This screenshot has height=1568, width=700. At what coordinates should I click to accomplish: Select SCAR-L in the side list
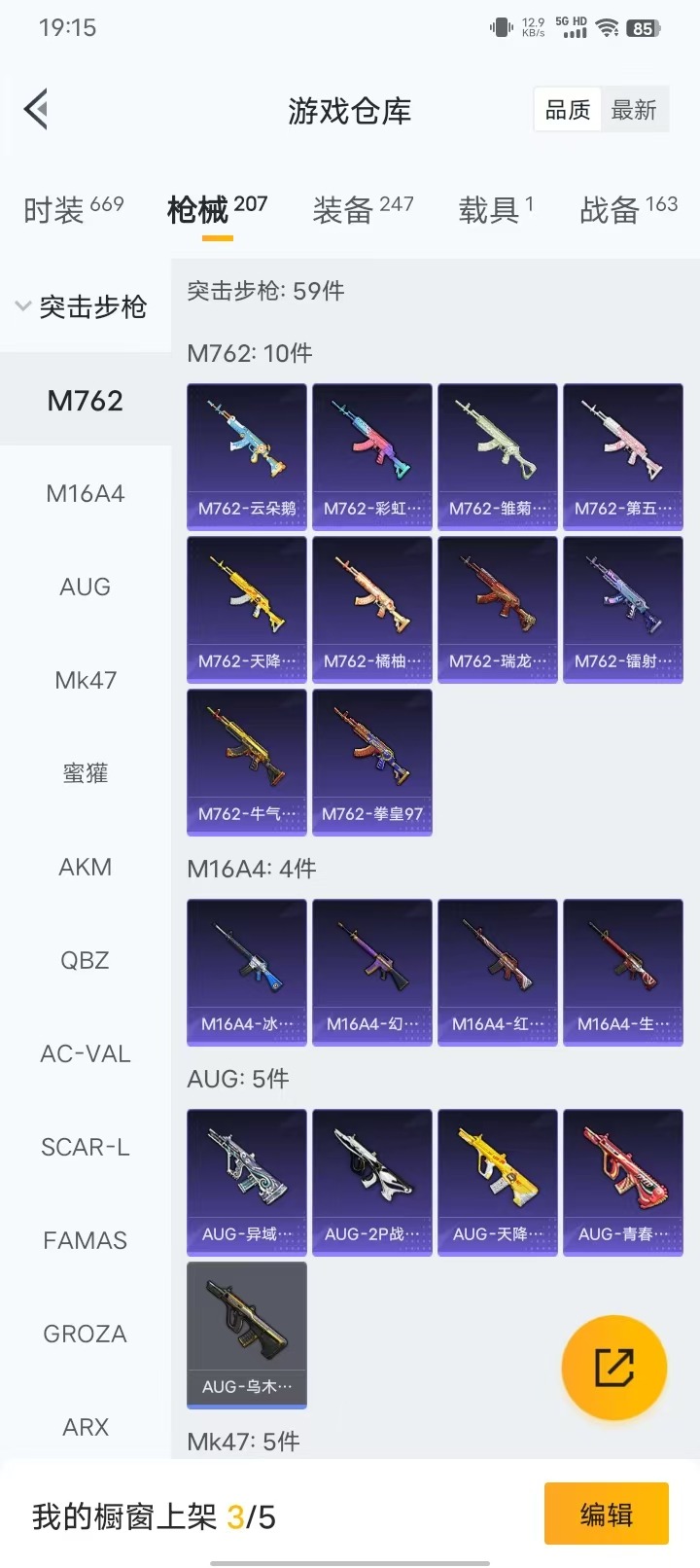tap(86, 1147)
